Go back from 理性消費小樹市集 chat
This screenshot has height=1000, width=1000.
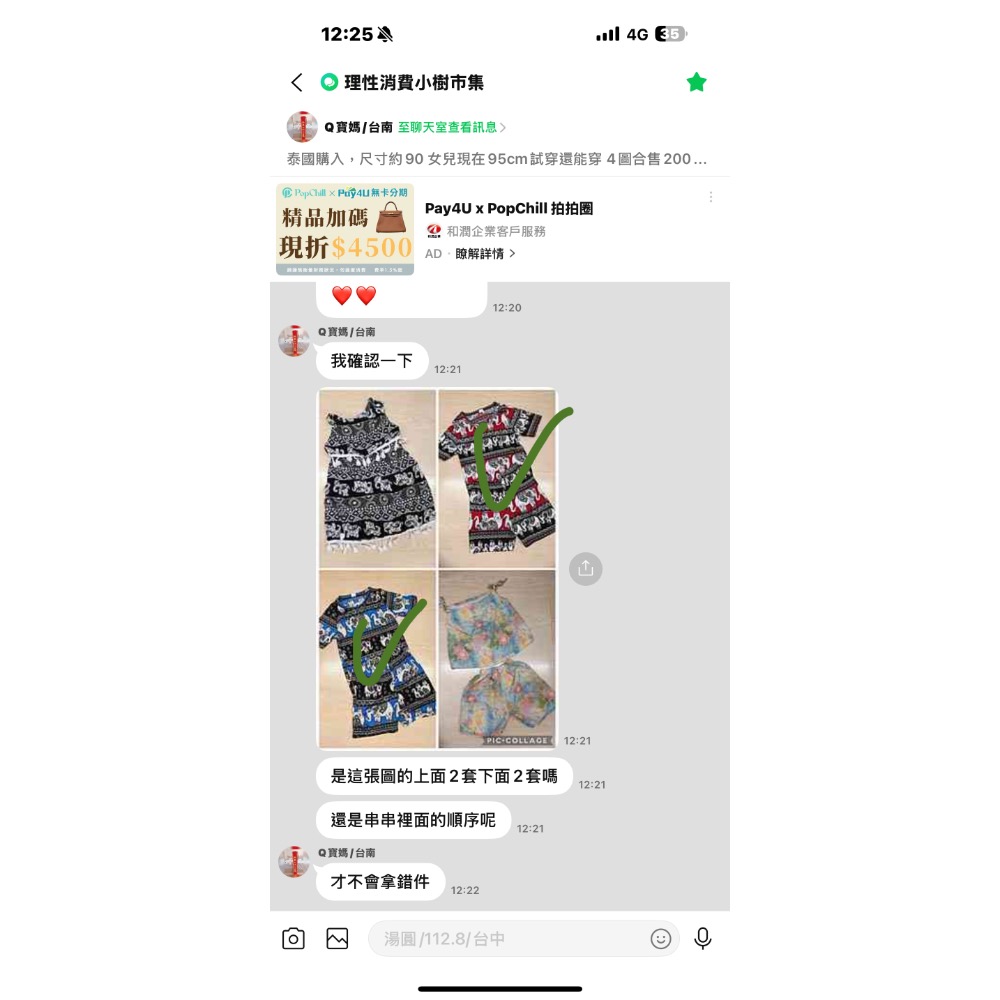coord(296,83)
